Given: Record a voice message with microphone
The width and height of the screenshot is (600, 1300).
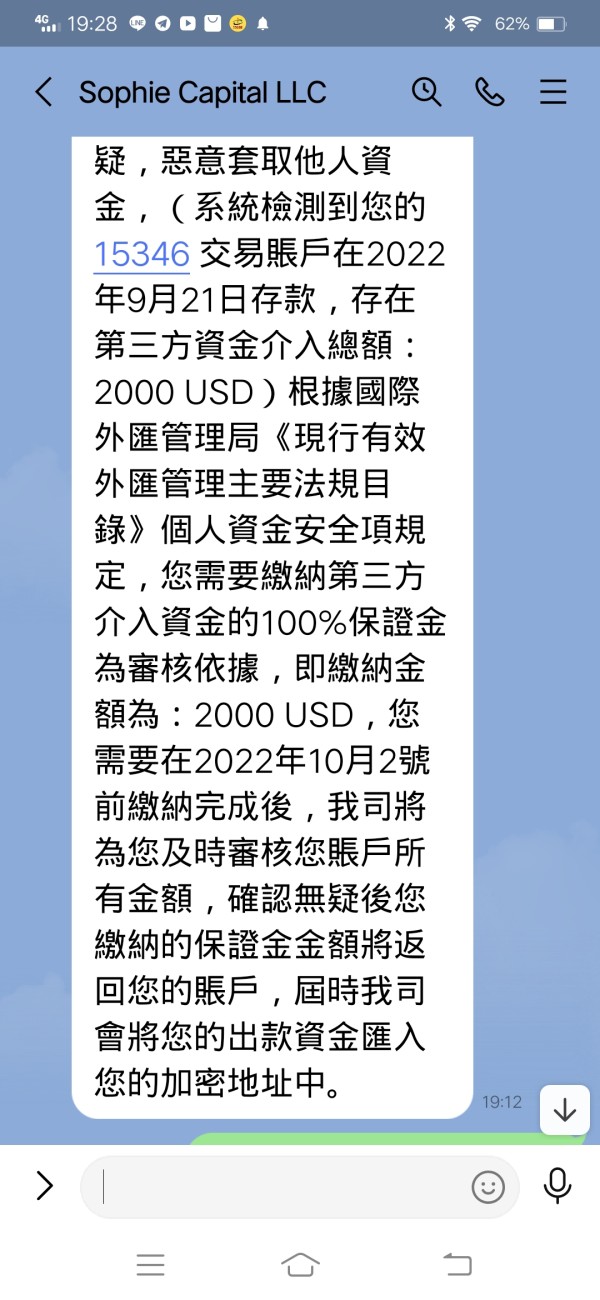Looking at the screenshot, I should [557, 1186].
